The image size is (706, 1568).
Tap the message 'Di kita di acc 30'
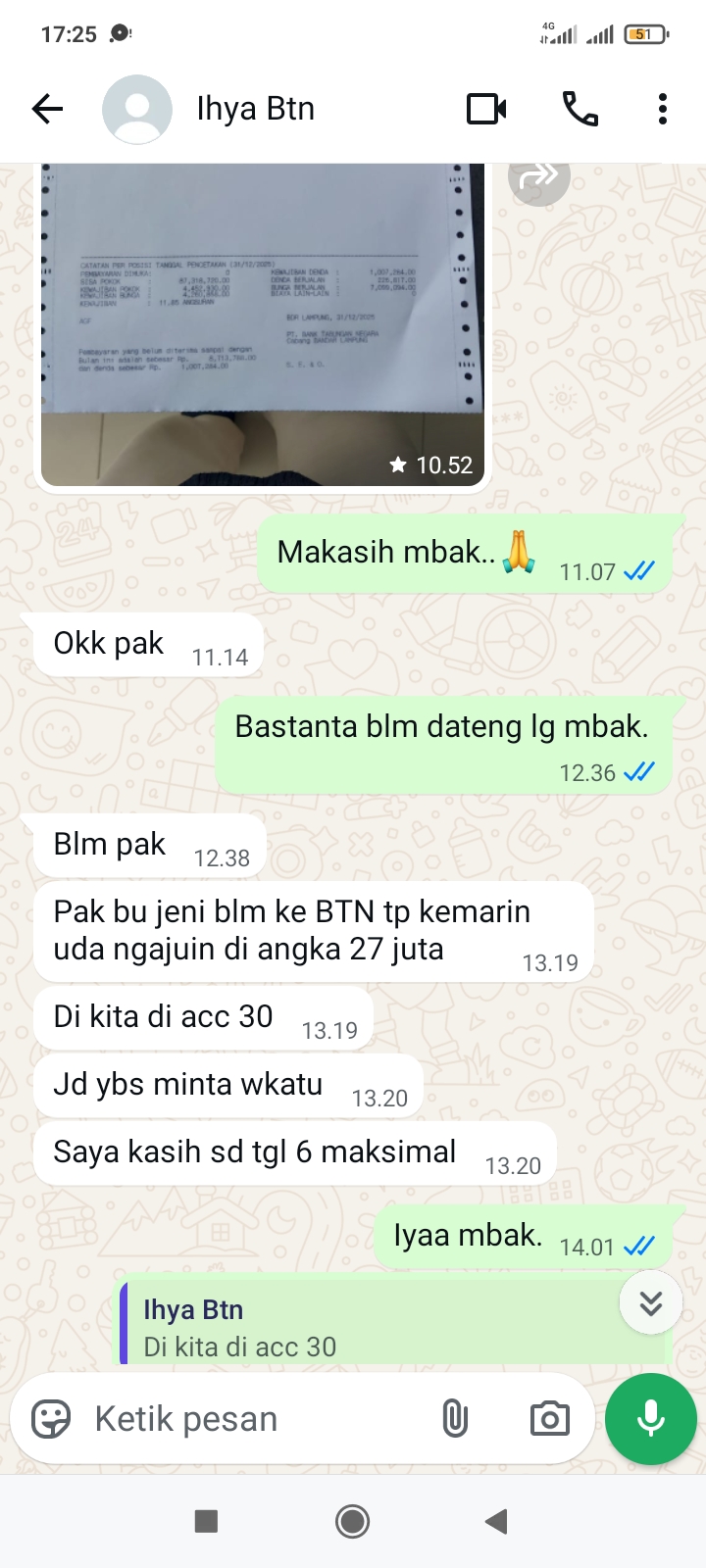162,1016
